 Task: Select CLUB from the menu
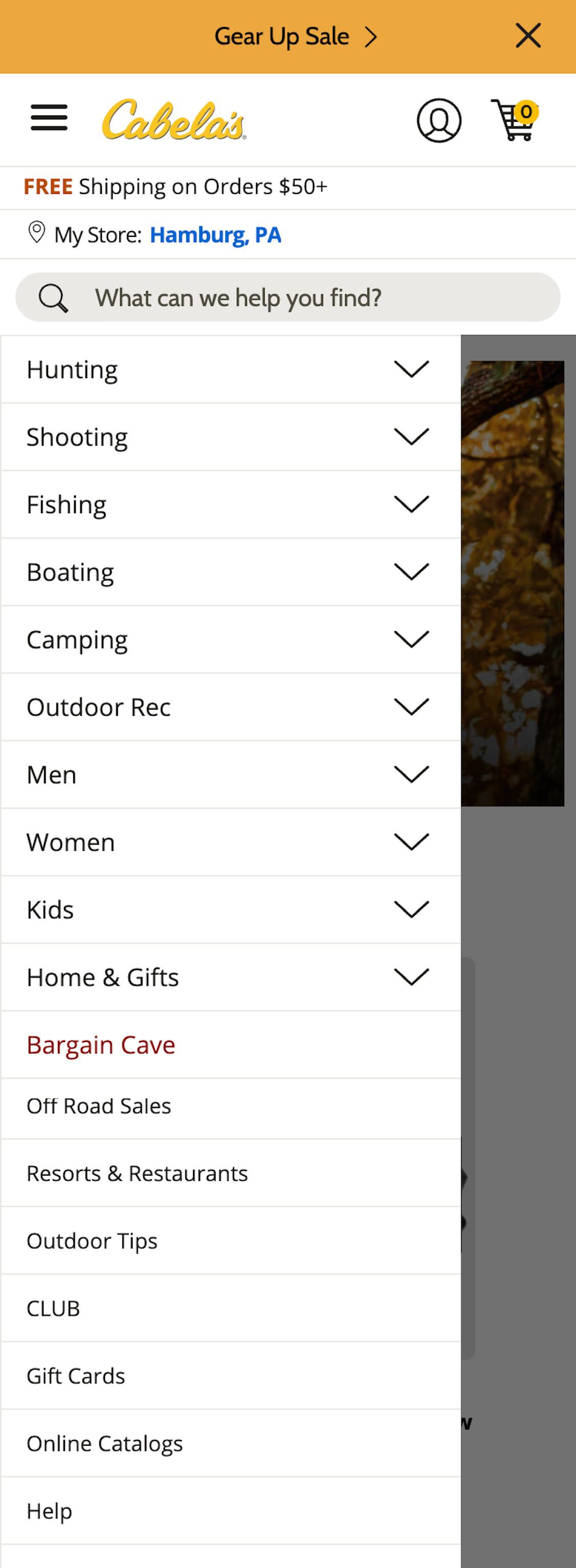pyautogui.click(x=52, y=1308)
